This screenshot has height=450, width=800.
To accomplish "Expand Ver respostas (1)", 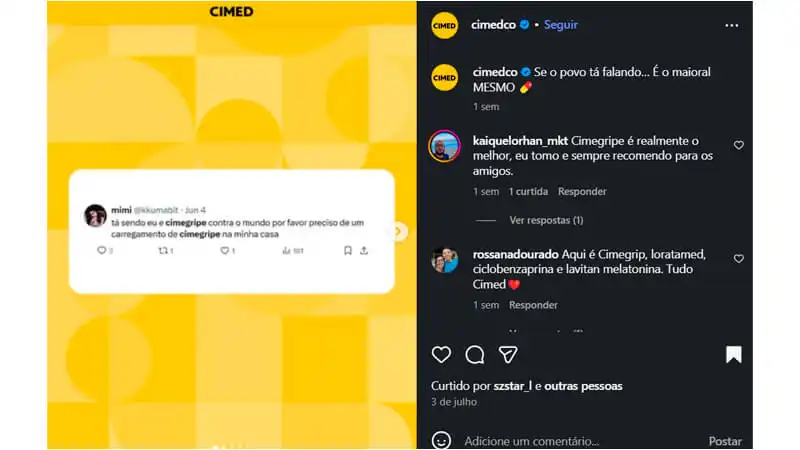I will point(546,220).
